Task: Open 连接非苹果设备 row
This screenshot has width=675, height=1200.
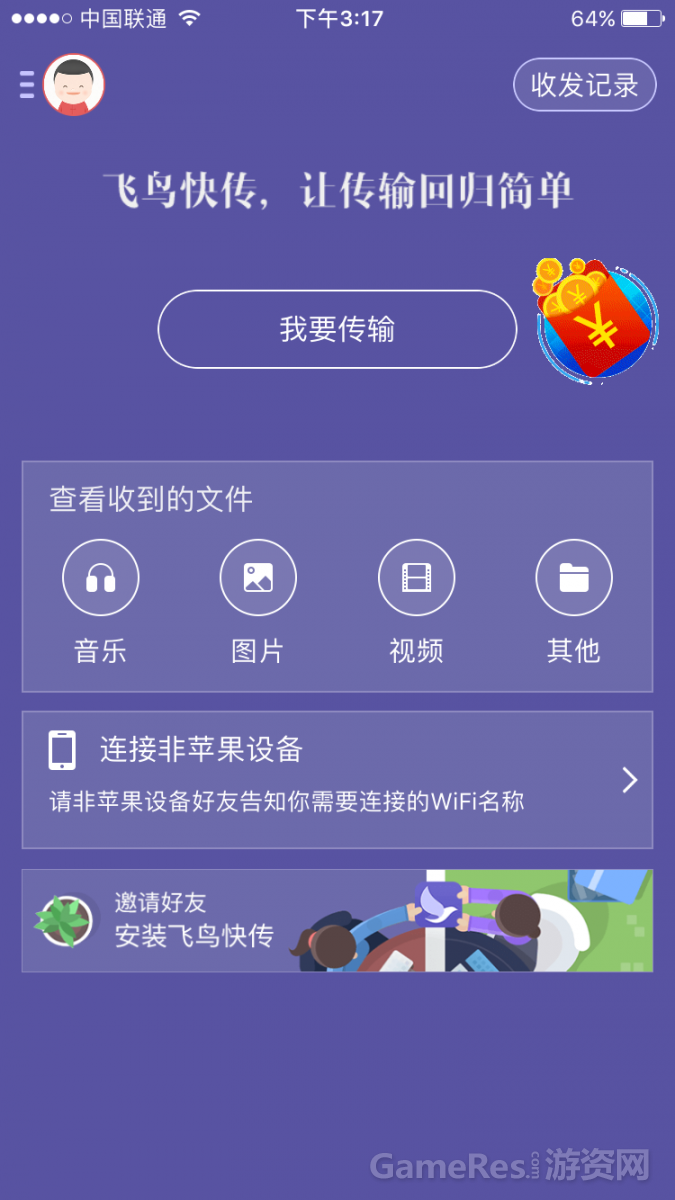Action: click(337, 779)
